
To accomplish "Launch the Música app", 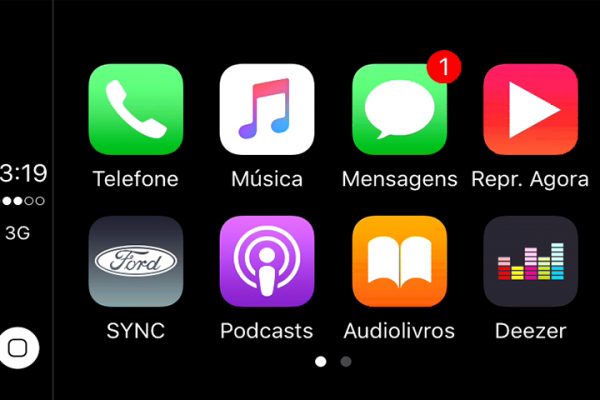I will click(x=266, y=109).
